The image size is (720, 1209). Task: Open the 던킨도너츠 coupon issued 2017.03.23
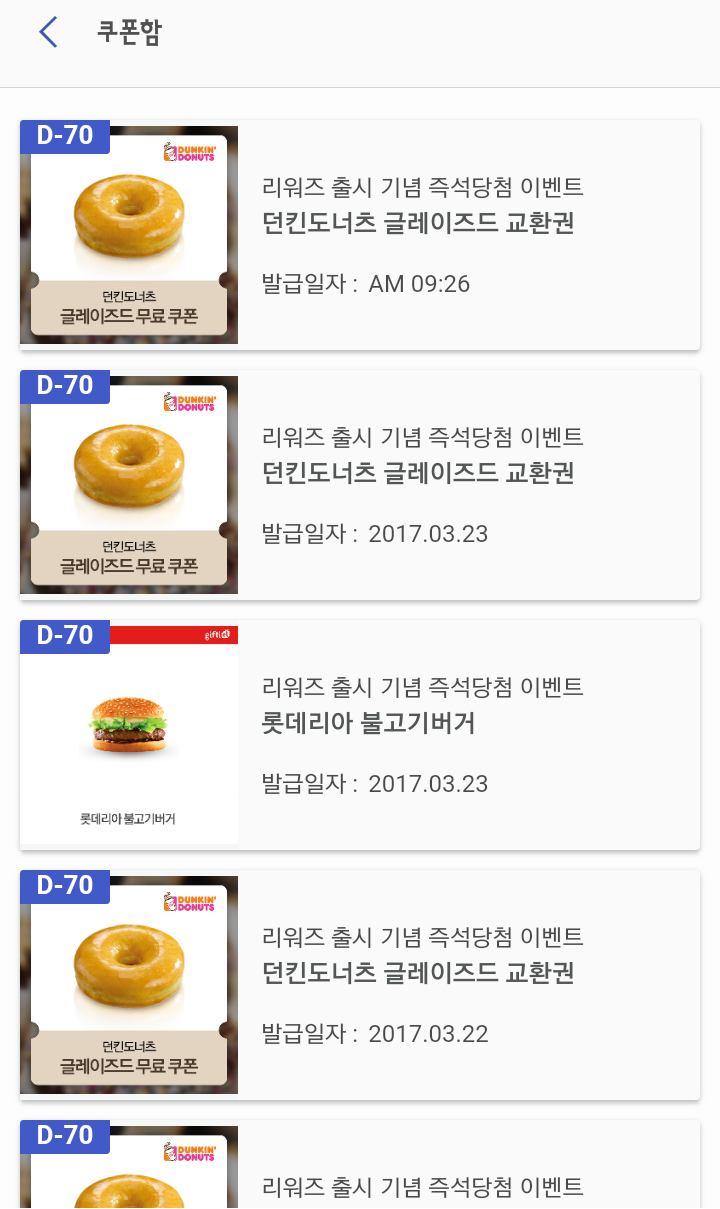point(360,486)
